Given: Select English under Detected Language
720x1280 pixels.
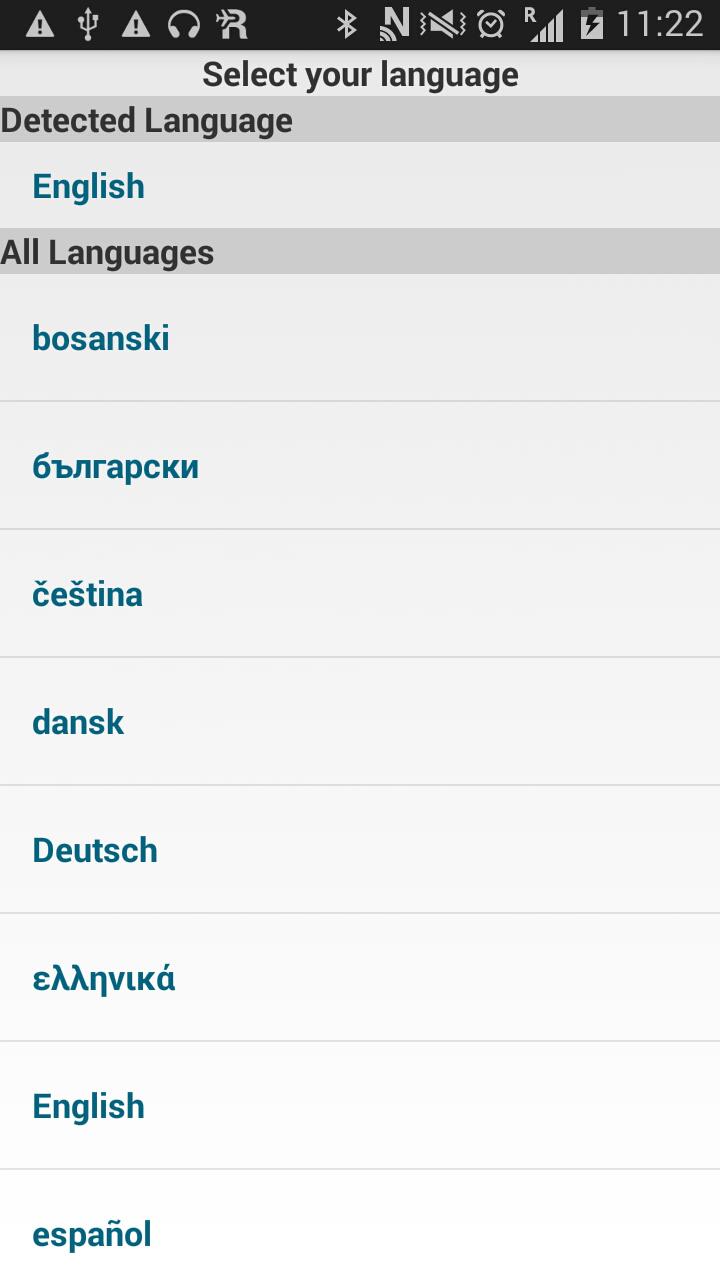Looking at the screenshot, I should coord(88,186).
